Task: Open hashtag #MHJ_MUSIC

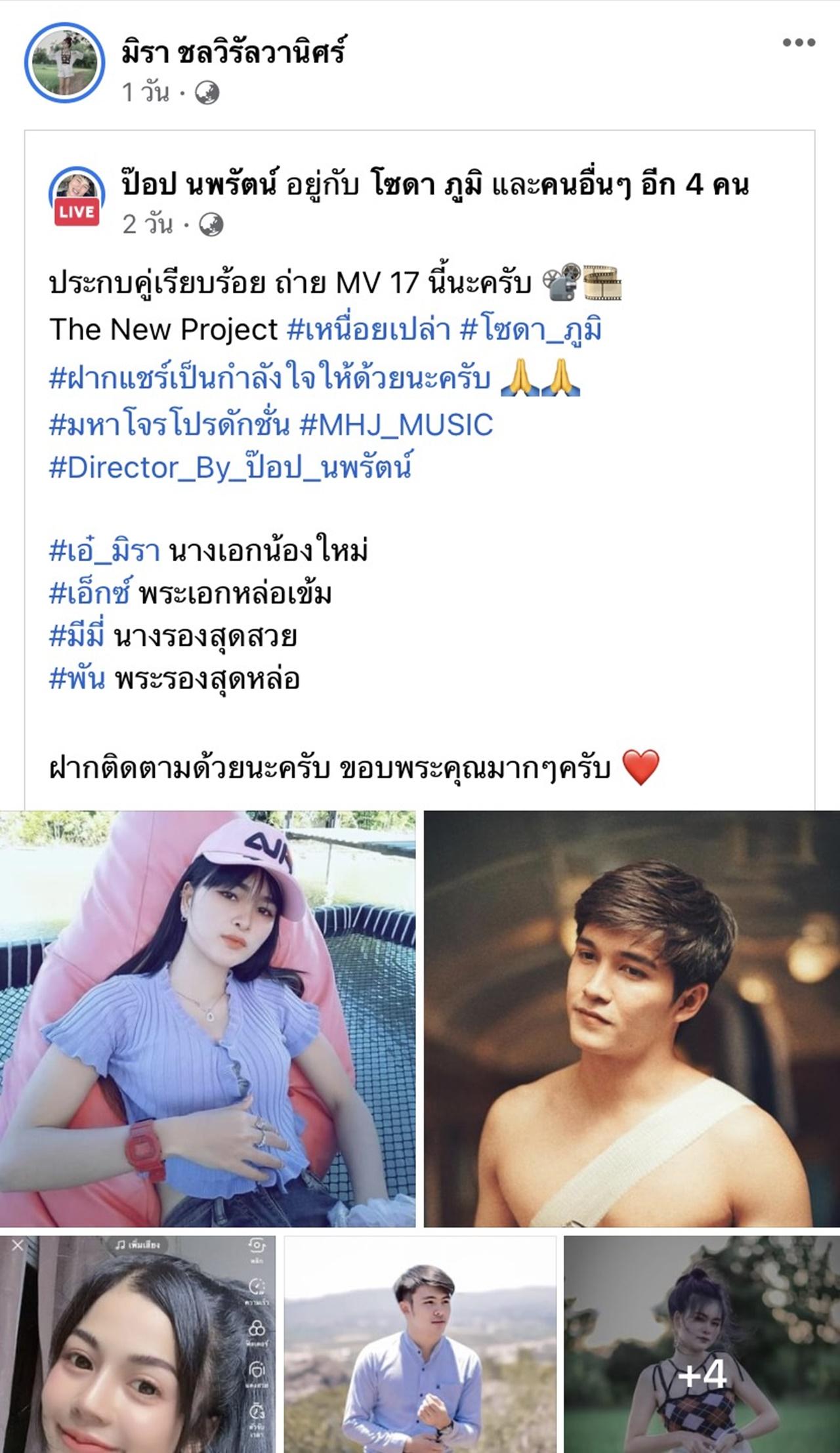Action: coord(396,425)
